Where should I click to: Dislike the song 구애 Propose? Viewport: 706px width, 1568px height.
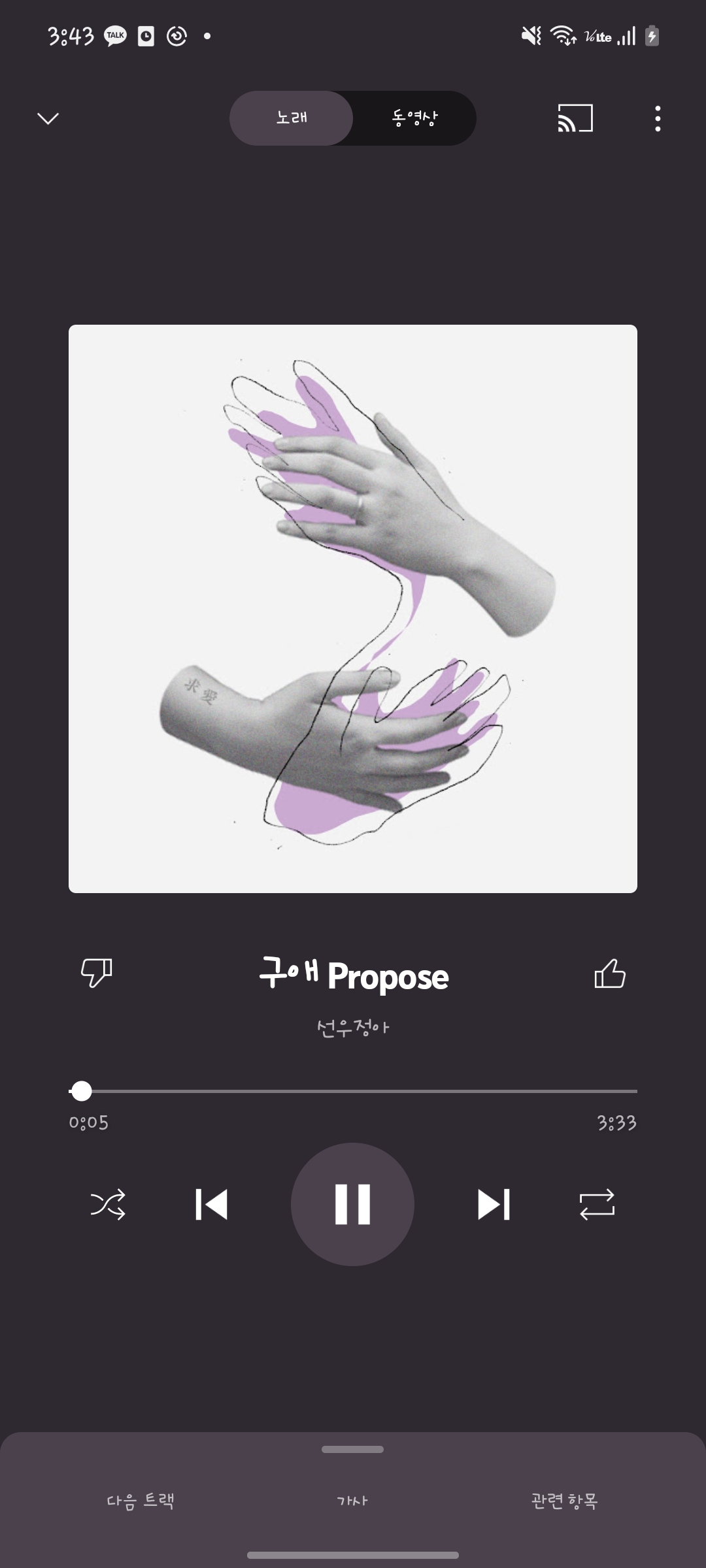(96, 973)
